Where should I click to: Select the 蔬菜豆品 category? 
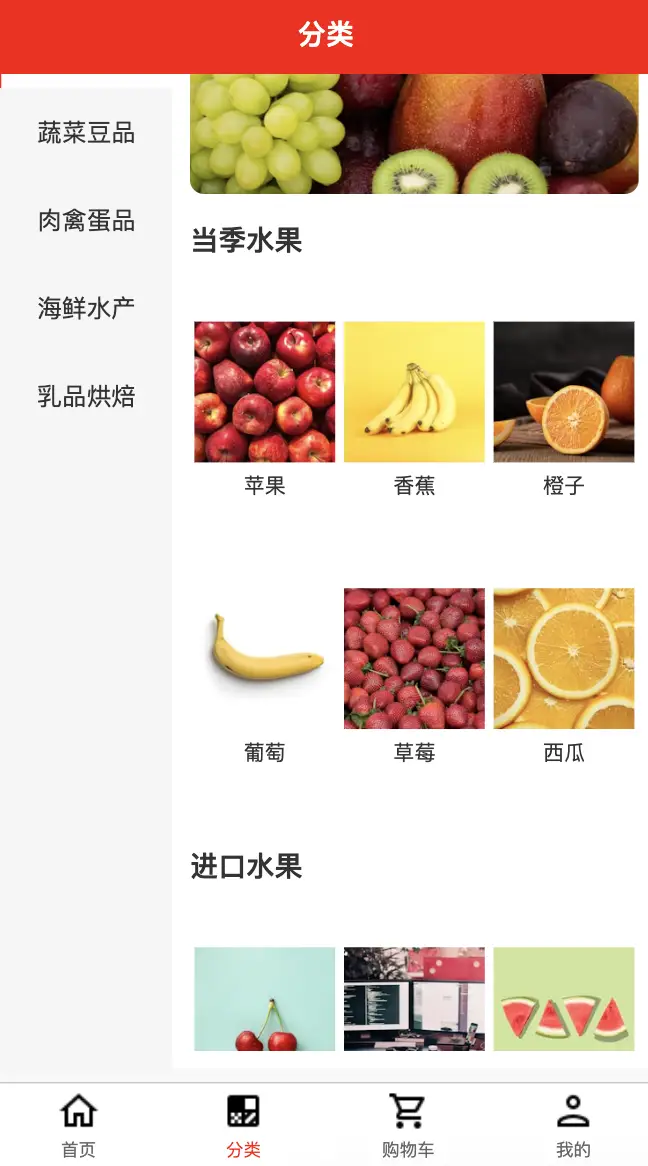[86, 133]
